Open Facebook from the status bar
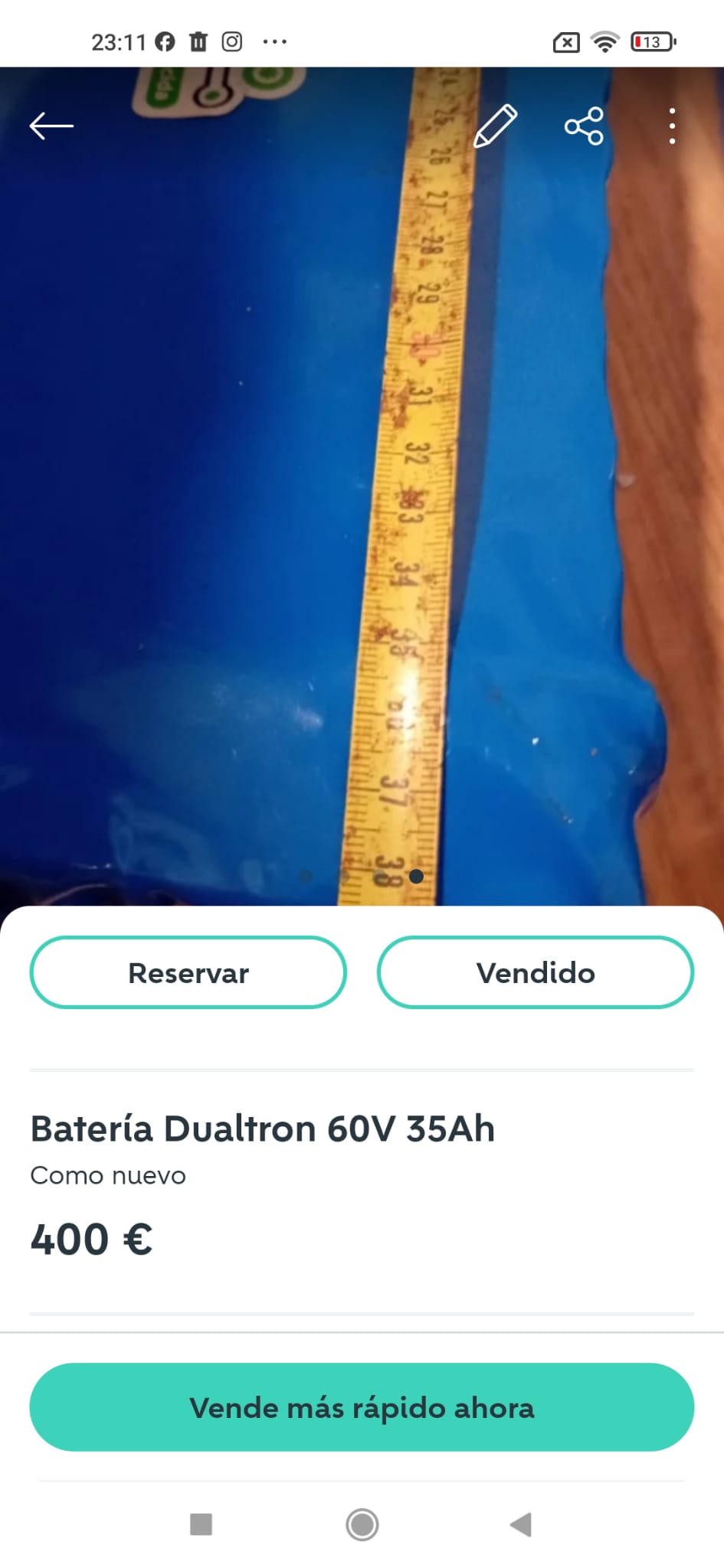Screen dimensions: 724x1568 click(x=163, y=41)
